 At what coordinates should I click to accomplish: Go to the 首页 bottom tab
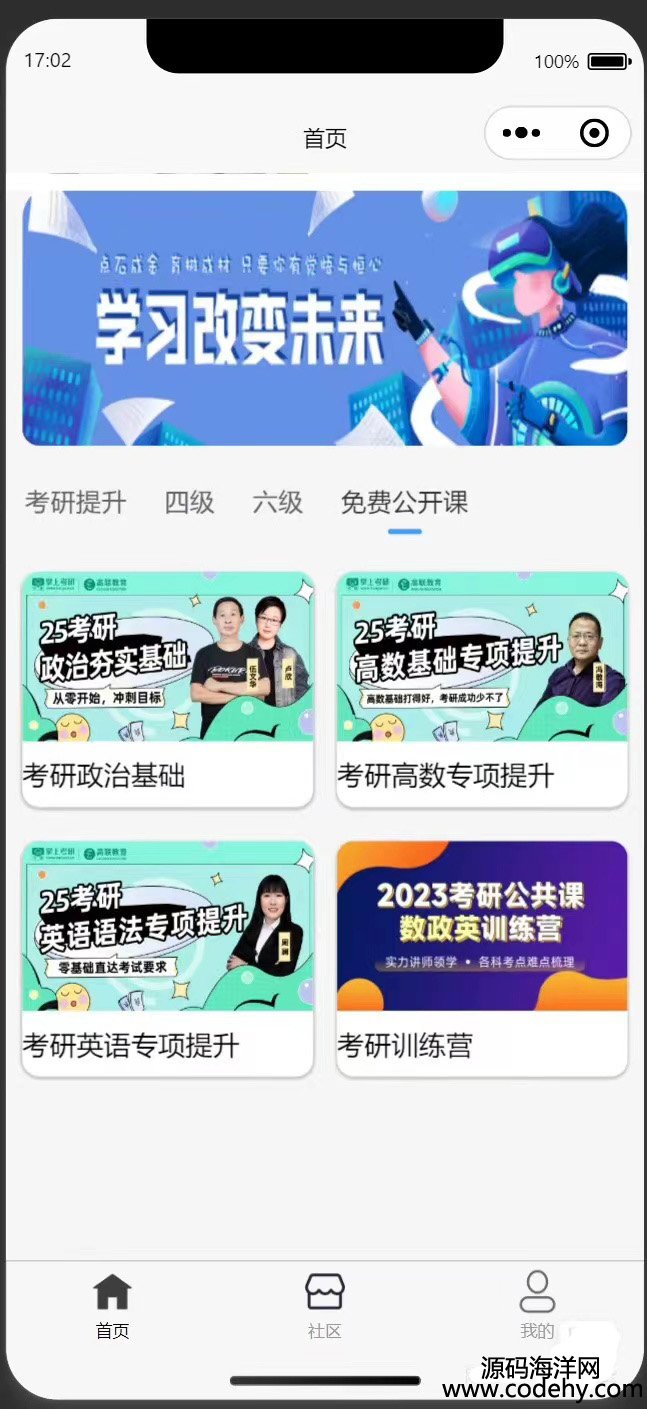click(x=112, y=1305)
